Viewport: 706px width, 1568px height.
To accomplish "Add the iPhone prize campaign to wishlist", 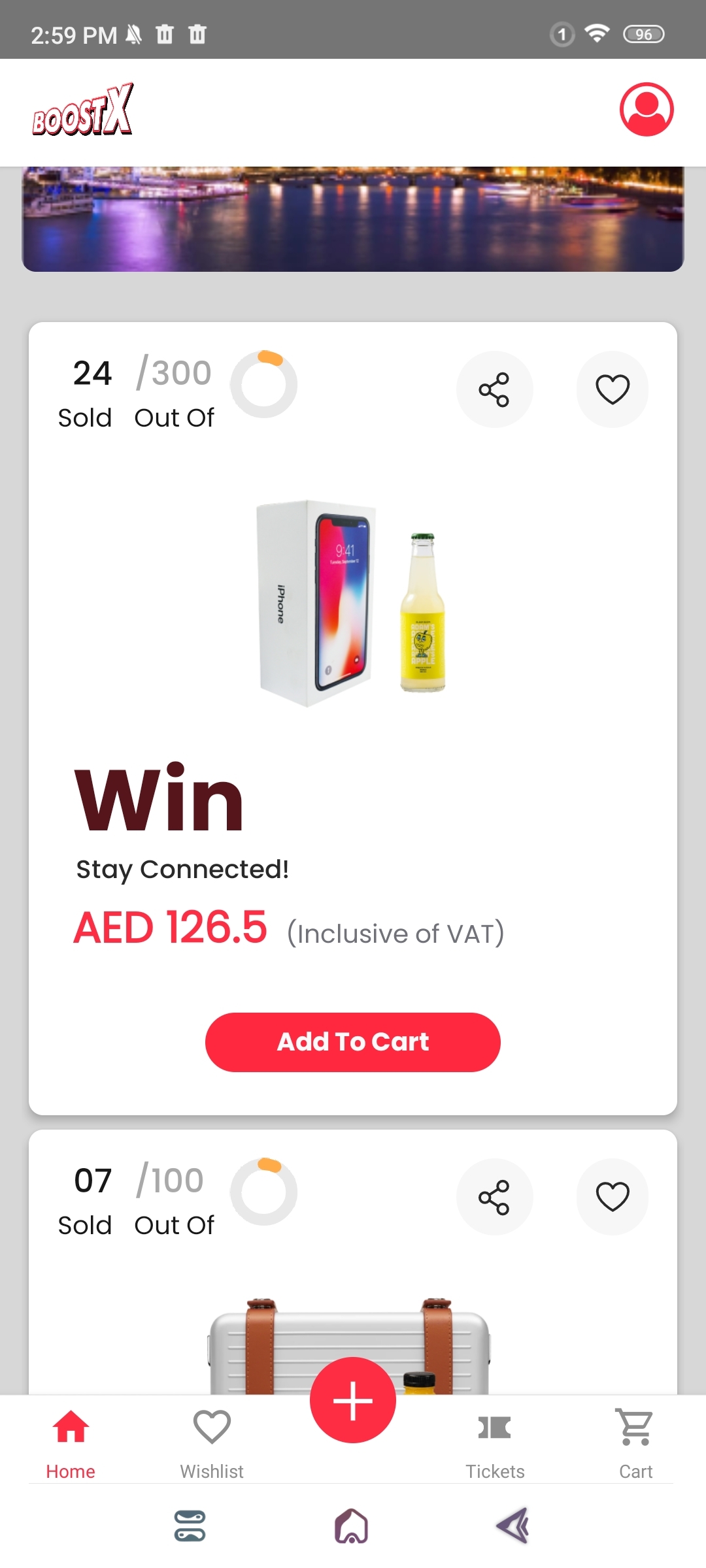I will point(612,389).
